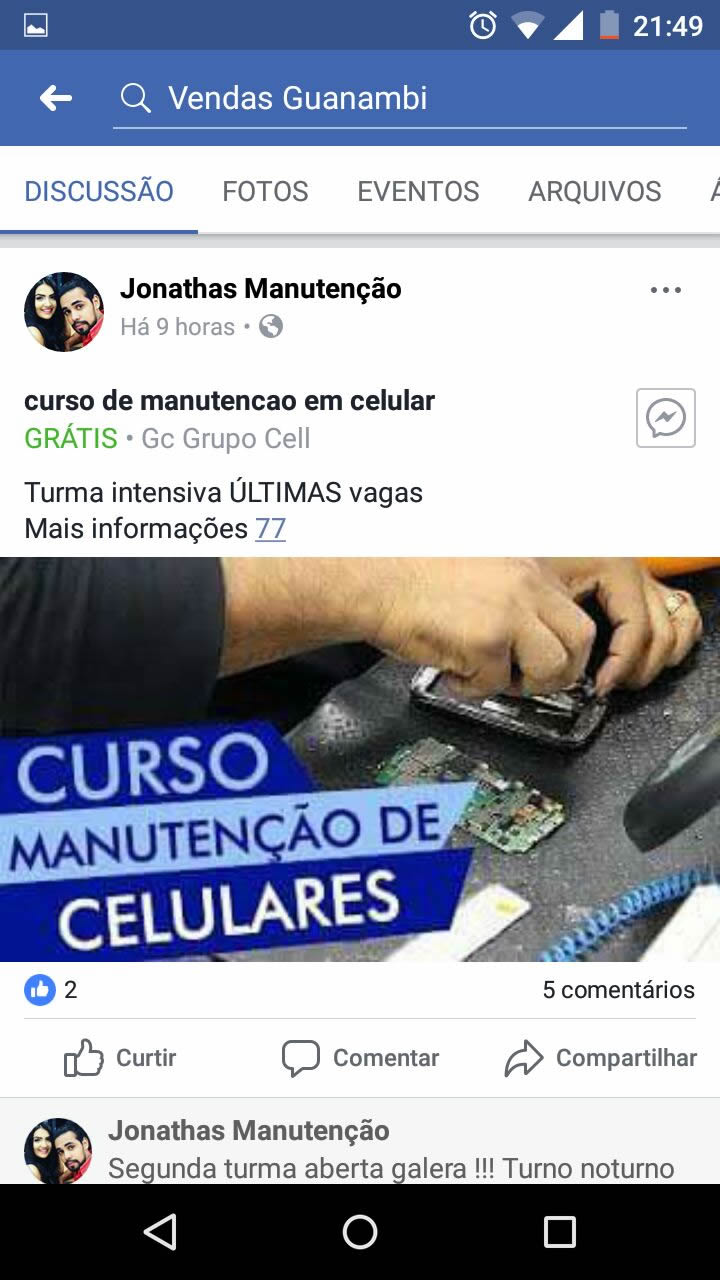Screen dimensions: 720x1280
Task: Open the Curso Manutenção de Celulares image
Action: [x=360, y=758]
